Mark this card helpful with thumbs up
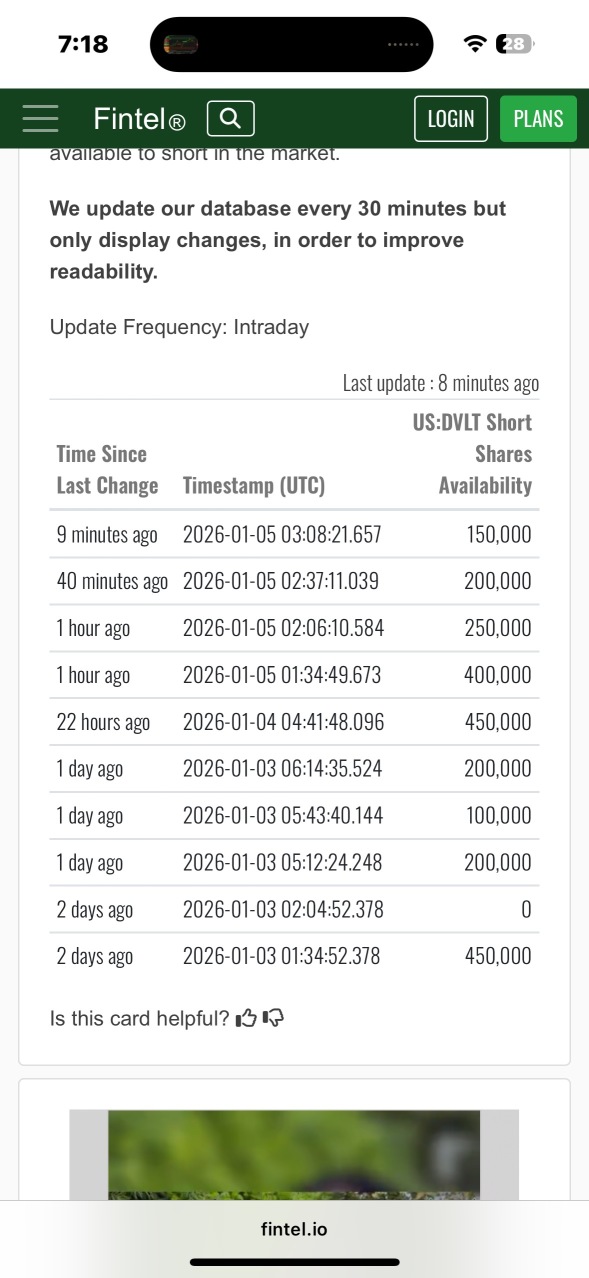The height and width of the screenshot is (1278, 589). click(x=246, y=1018)
